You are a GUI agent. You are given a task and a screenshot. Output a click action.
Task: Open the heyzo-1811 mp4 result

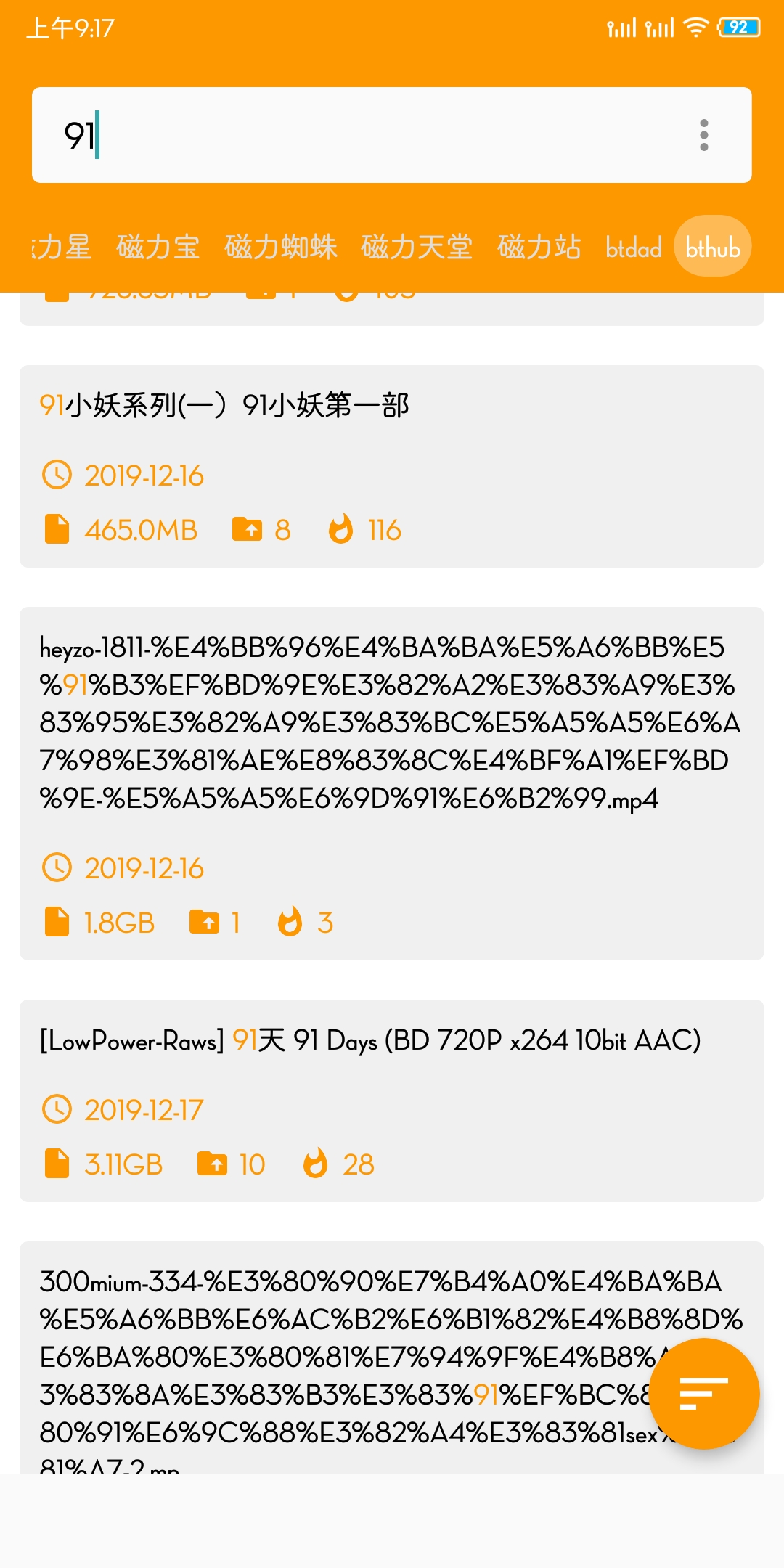pyautogui.click(x=391, y=783)
